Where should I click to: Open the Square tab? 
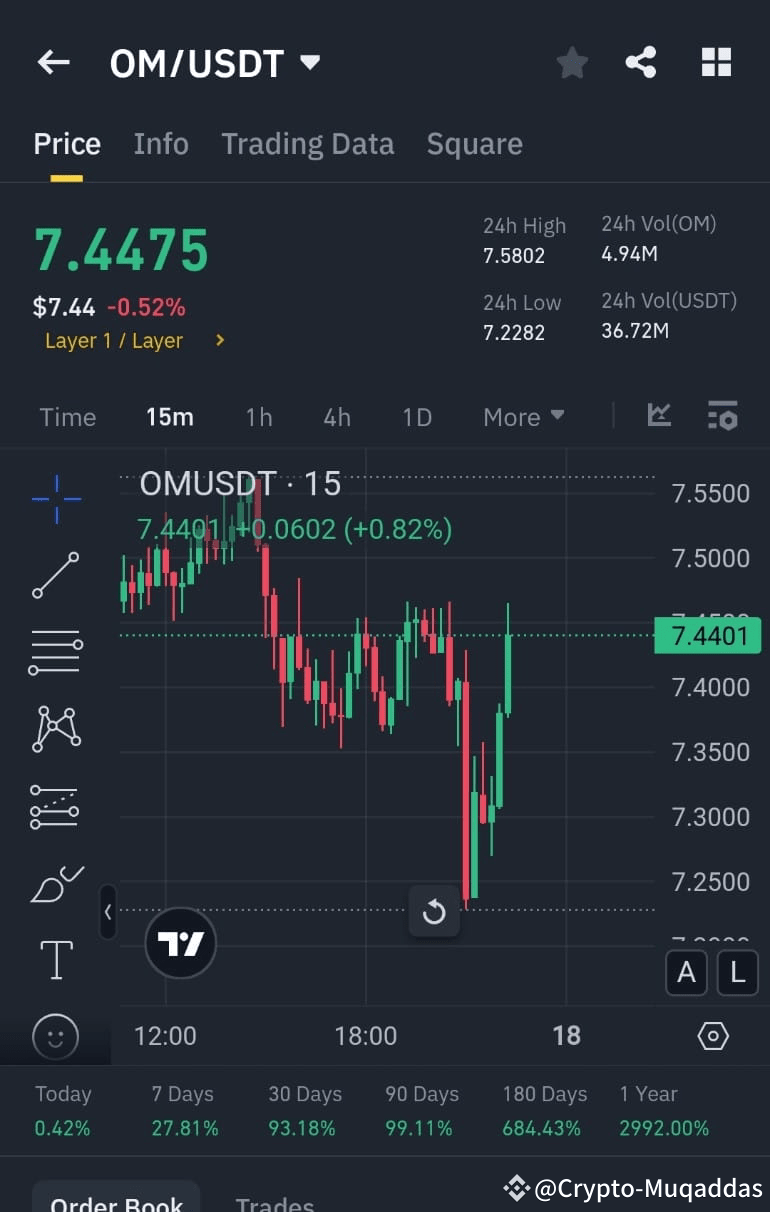click(x=474, y=143)
